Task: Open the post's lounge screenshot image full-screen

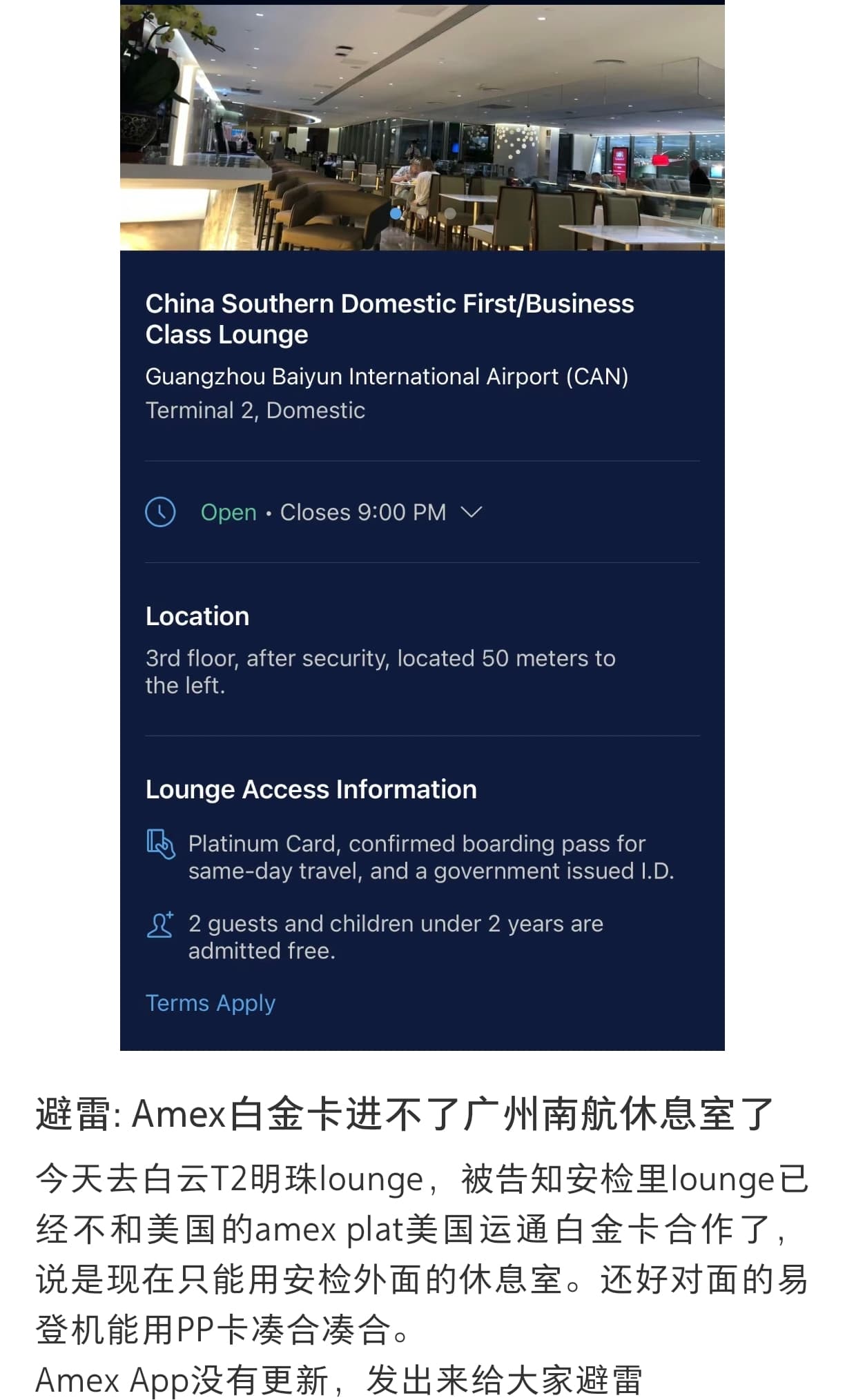Action: [x=422, y=526]
